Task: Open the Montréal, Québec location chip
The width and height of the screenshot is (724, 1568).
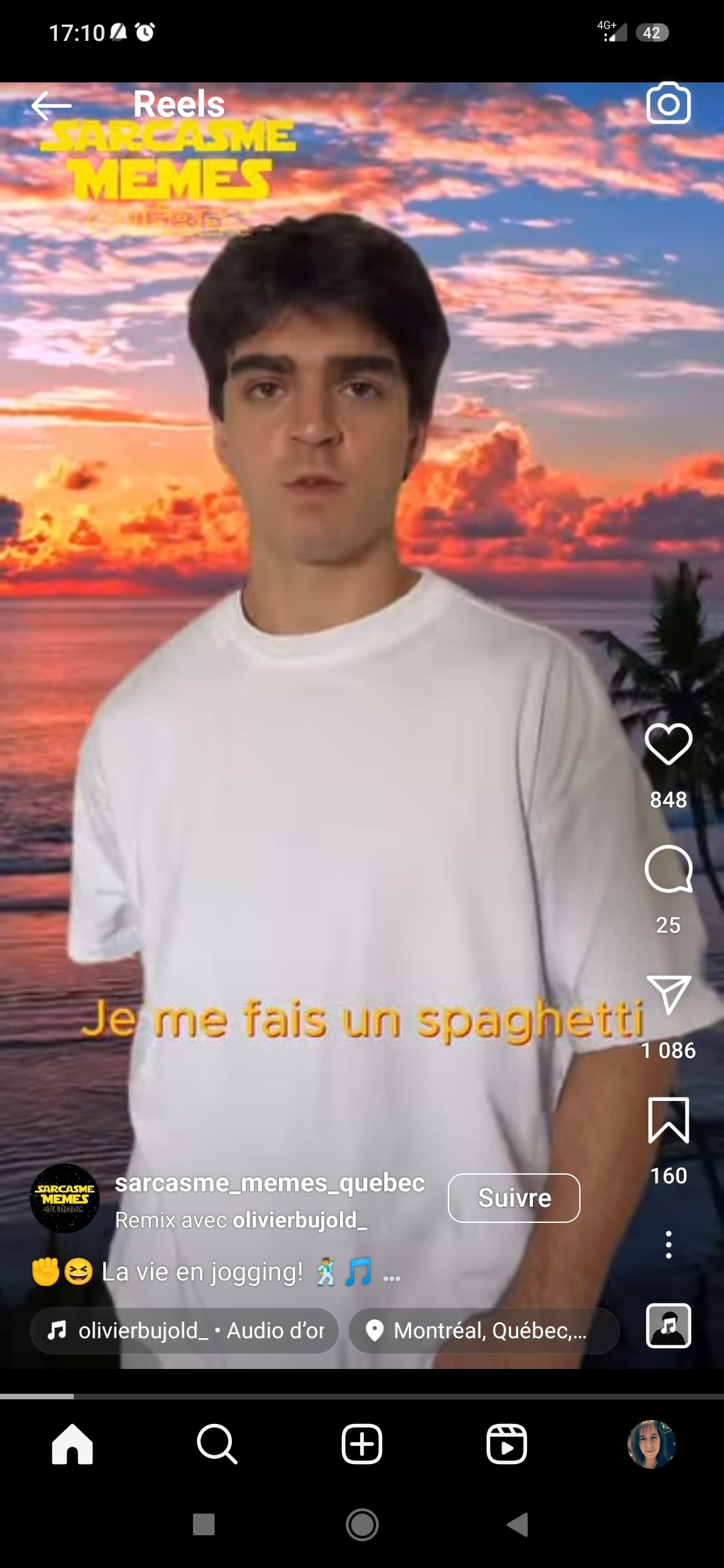Action: [x=483, y=1331]
